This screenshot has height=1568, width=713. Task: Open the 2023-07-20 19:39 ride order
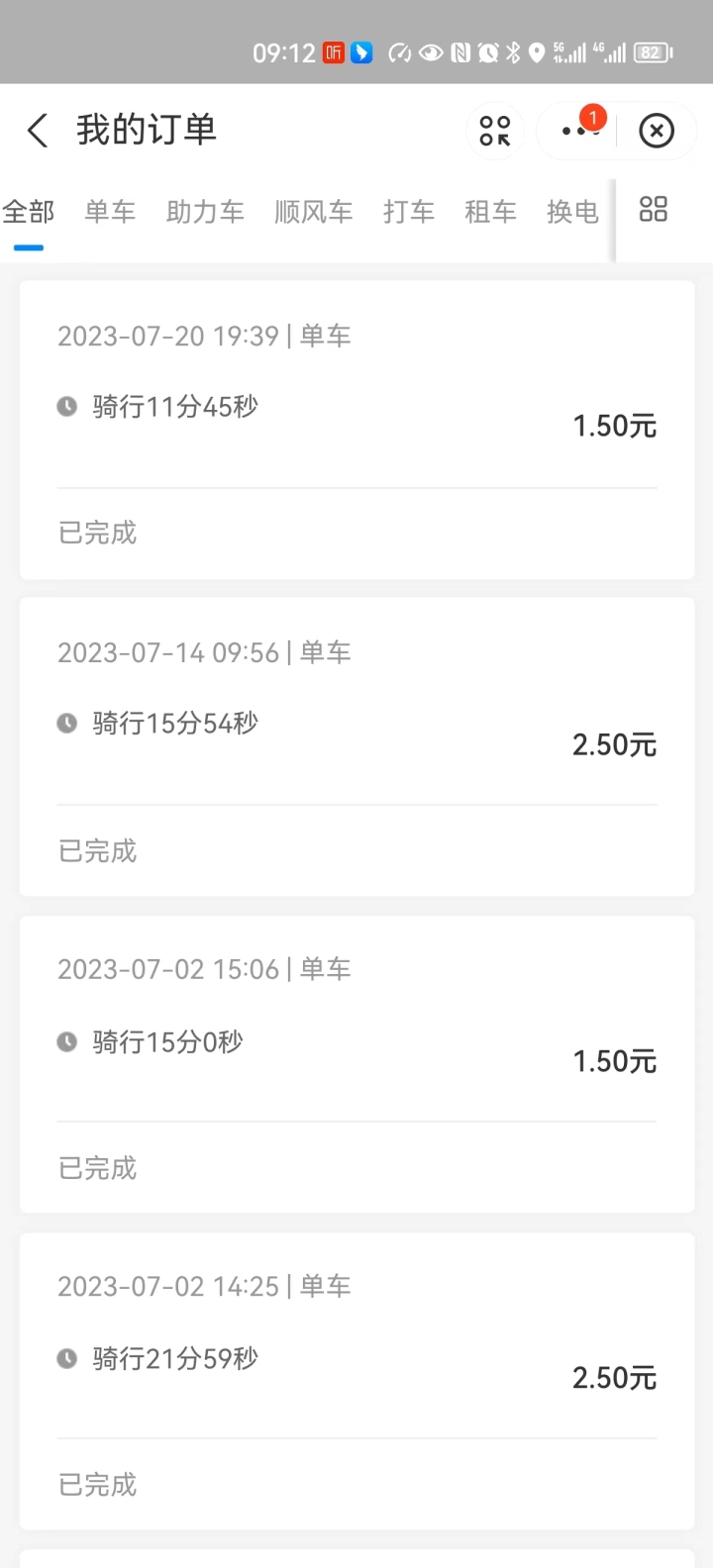(356, 430)
